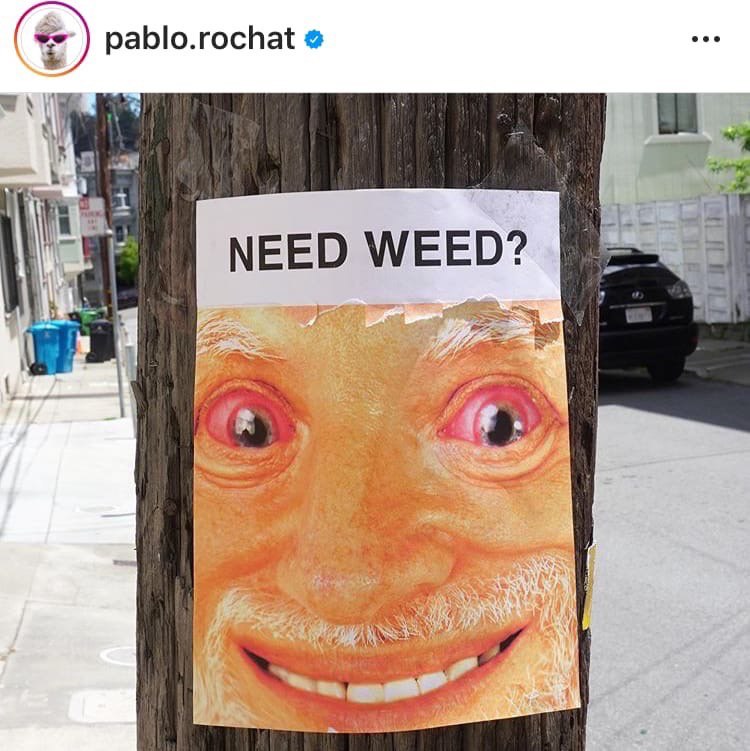Open the pablo.rochat username link
750x751 pixels.
point(200,39)
